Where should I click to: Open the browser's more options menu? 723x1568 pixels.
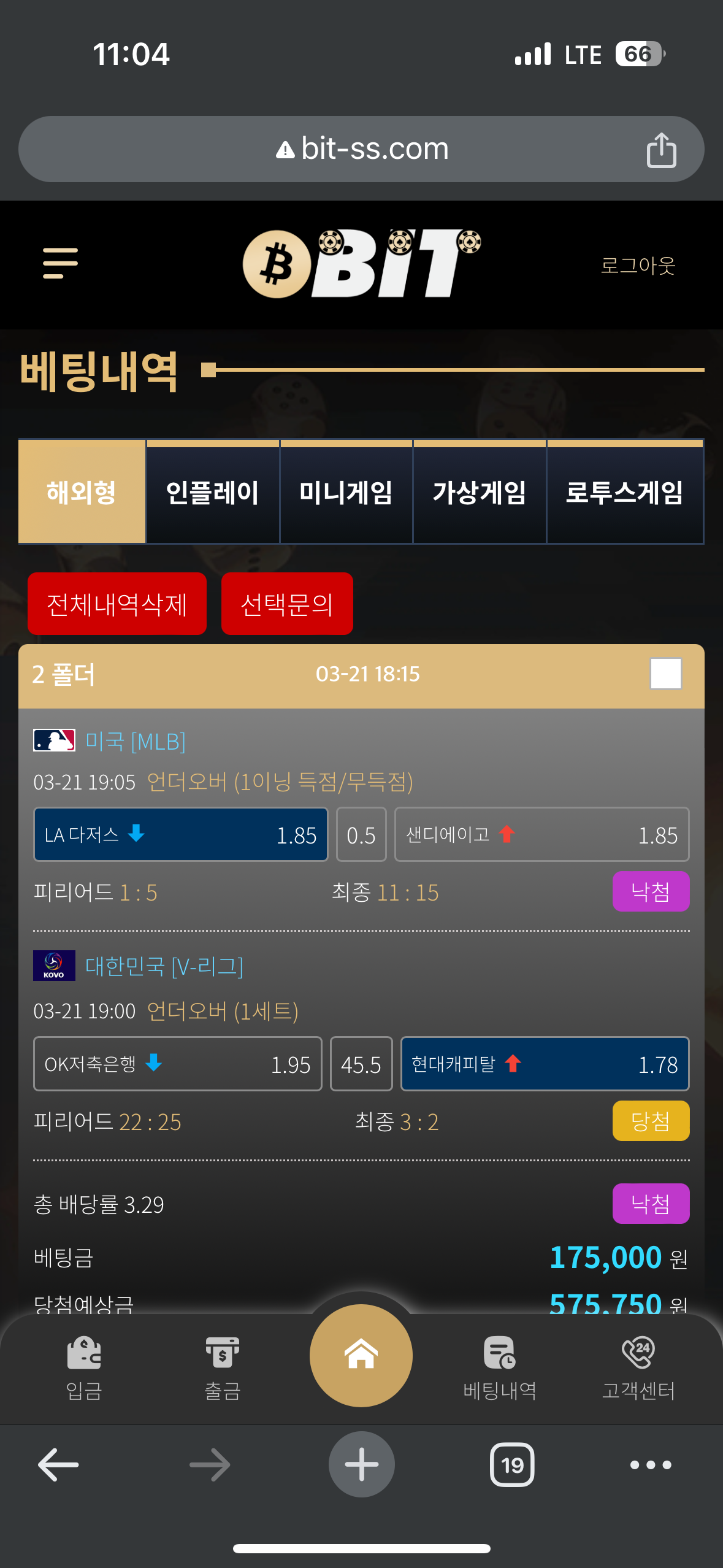(651, 1464)
